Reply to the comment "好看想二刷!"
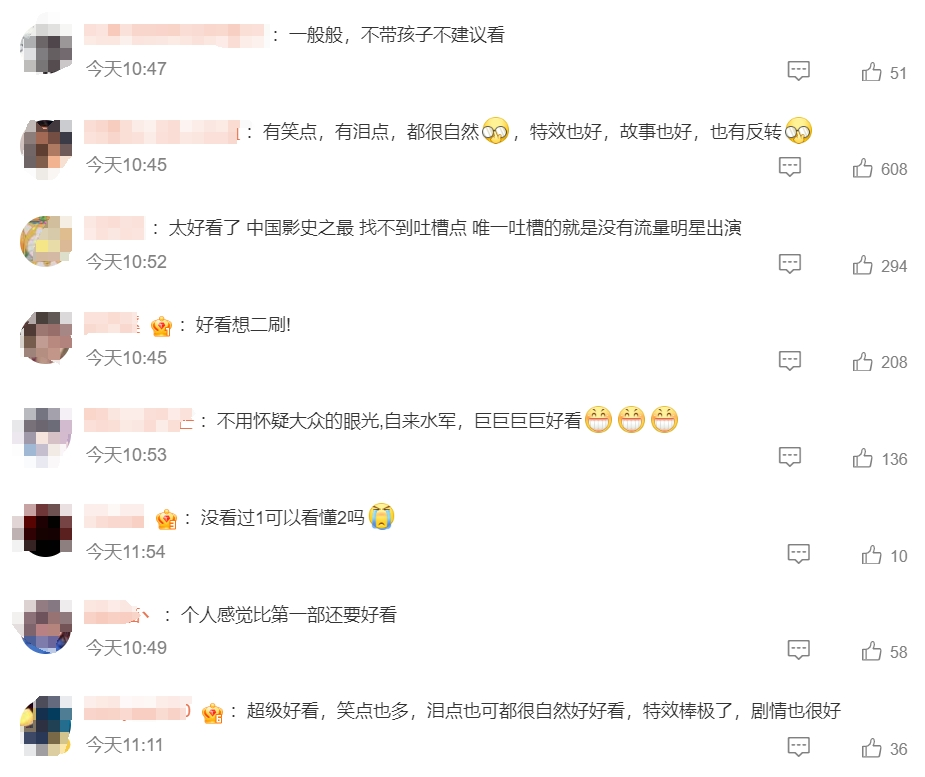925x777 pixels. point(790,360)
